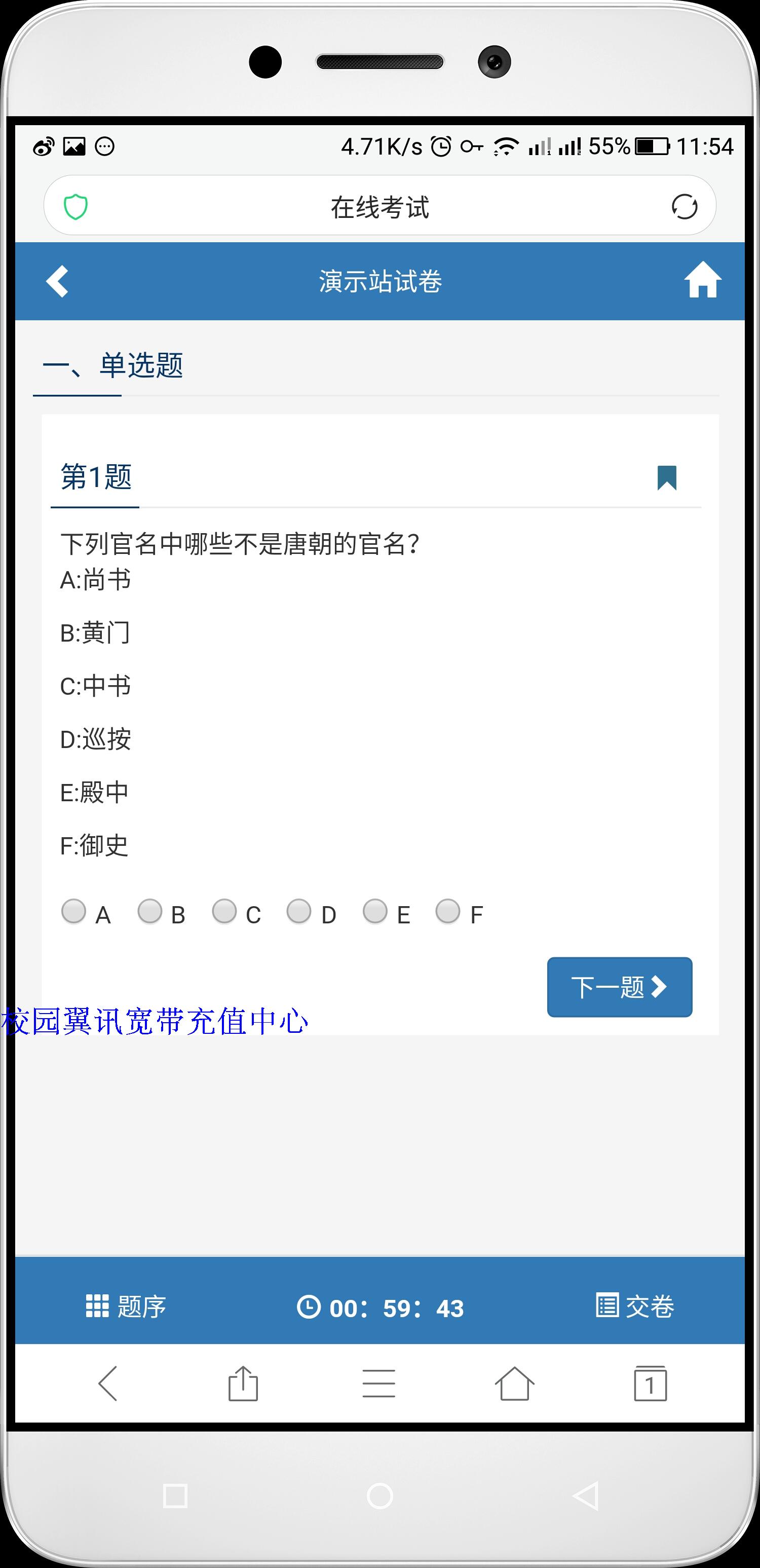760x1568 pixels.
Task: Go back using the white arrow
Action: 57,281
